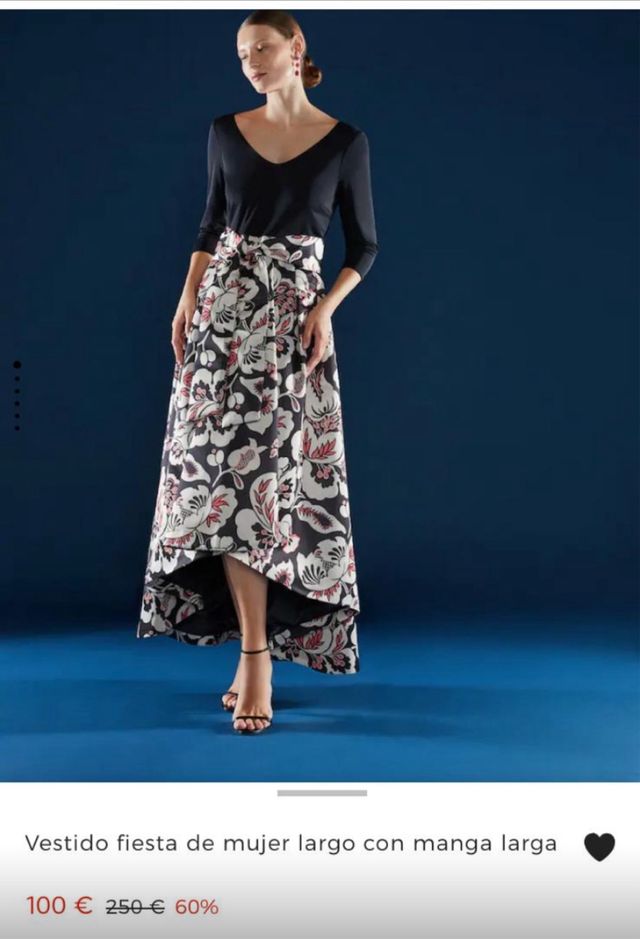
Task: Tap the product details sheet handle
Action: [321, 793]
